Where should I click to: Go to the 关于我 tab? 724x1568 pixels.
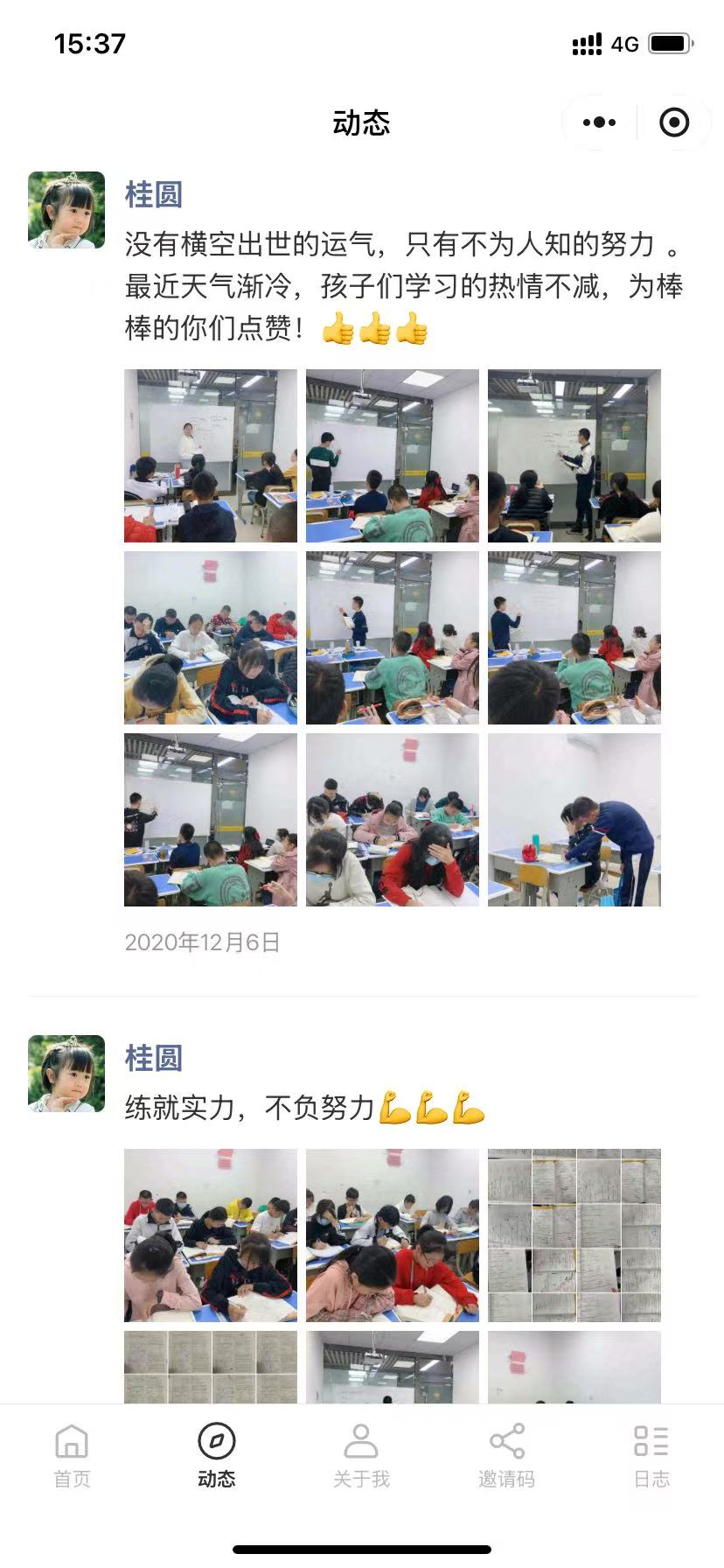361,1456
